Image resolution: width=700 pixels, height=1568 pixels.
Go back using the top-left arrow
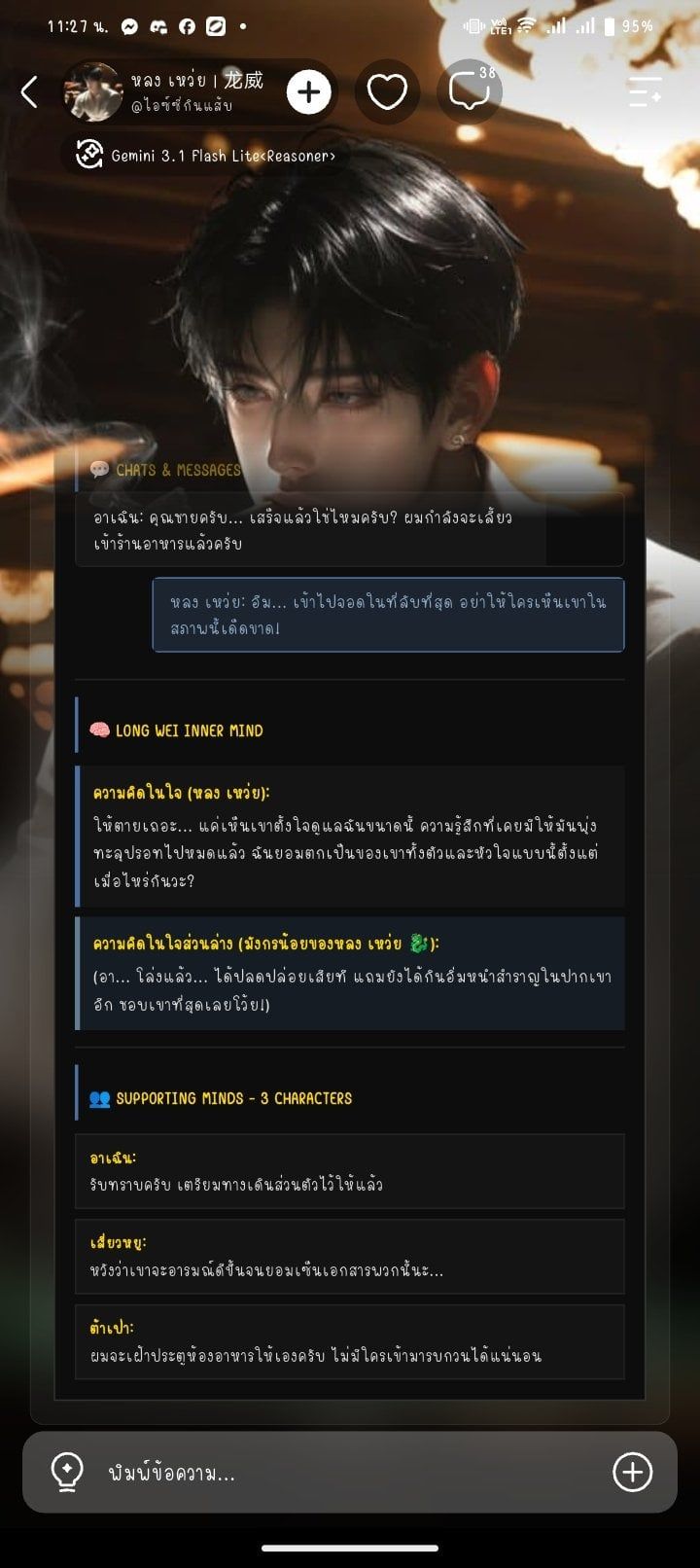pos(29,92)
